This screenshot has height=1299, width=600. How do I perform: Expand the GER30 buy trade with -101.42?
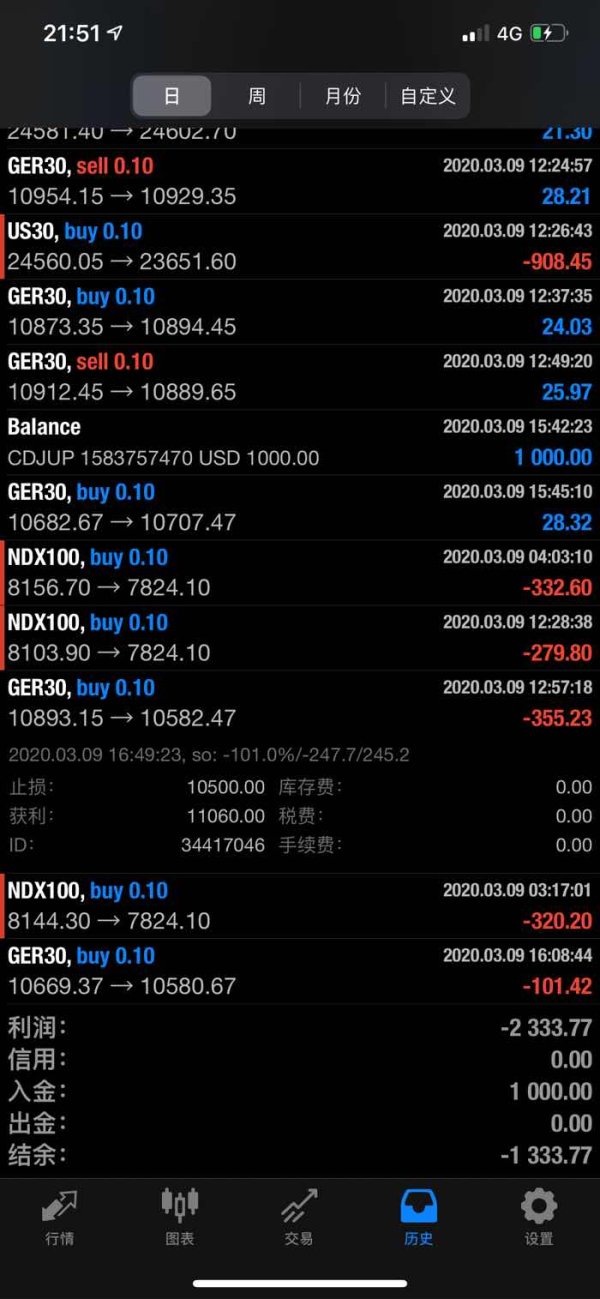coord(300,971)
